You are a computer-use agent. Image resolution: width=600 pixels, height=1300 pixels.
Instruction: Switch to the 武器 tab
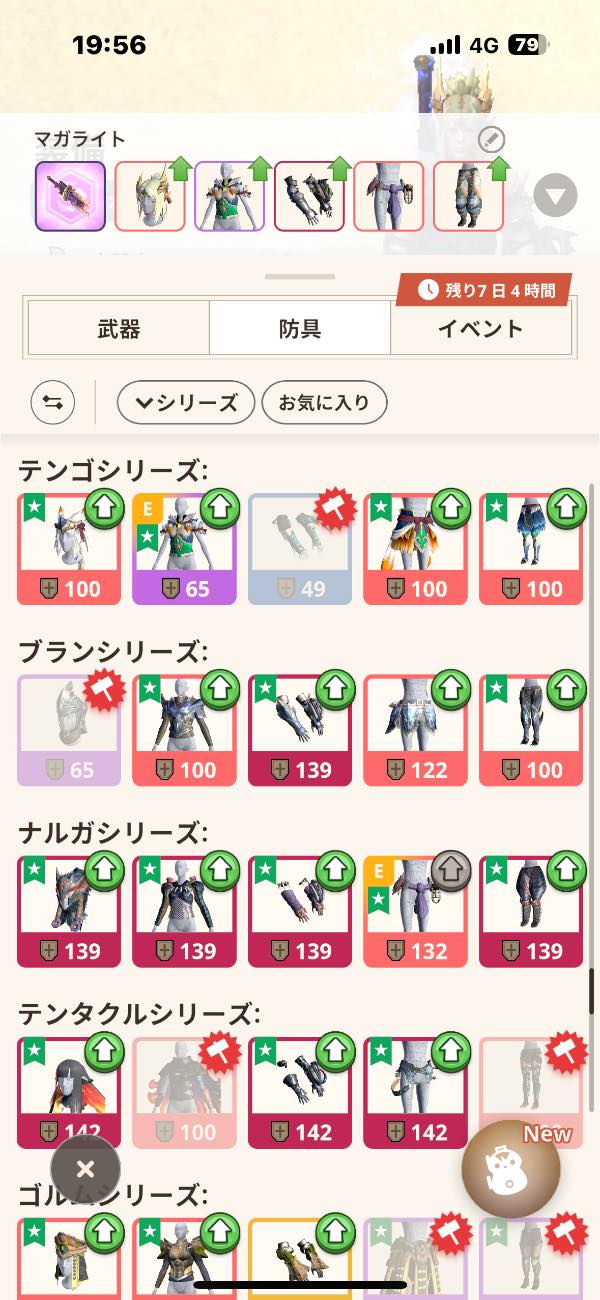pyautogui.click(x=118, y=328)
